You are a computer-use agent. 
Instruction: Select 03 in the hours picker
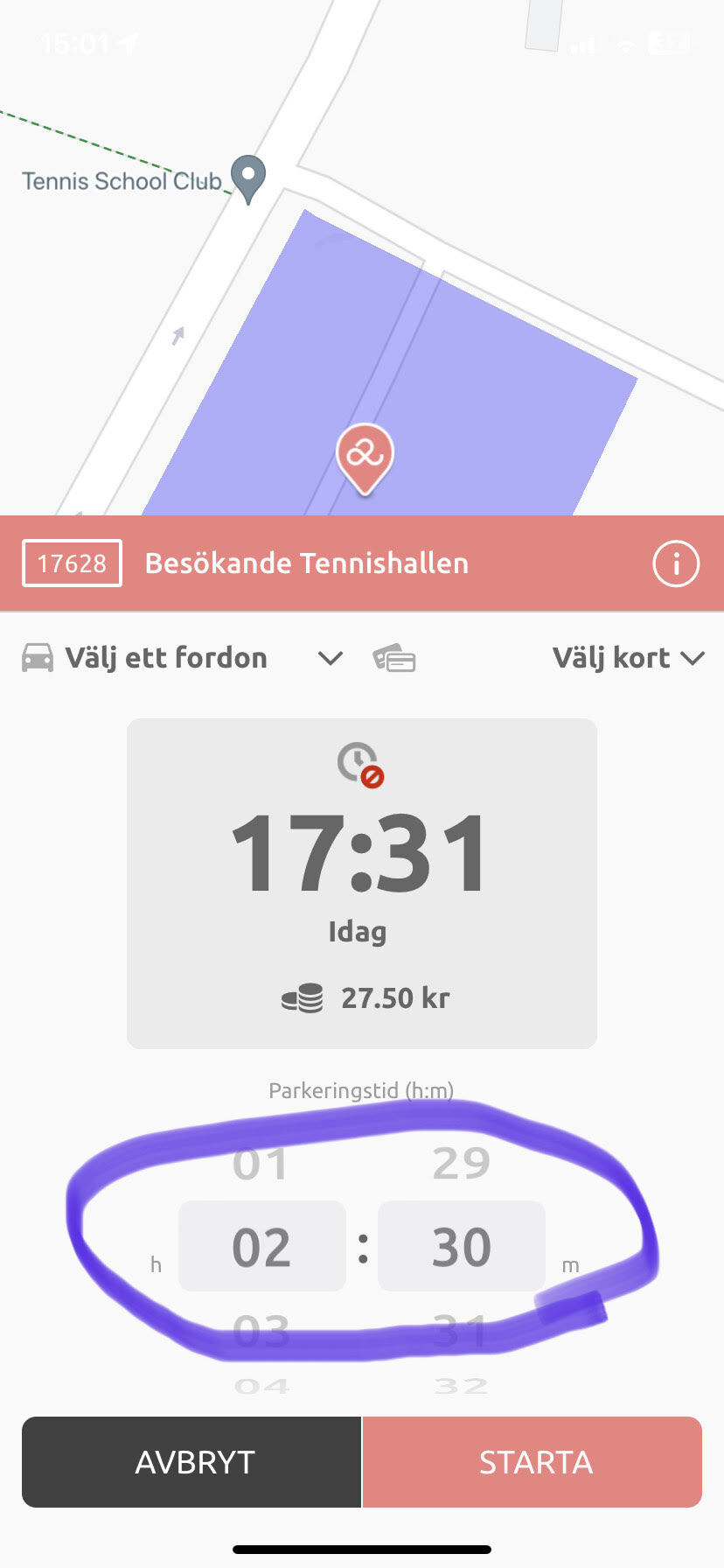(261, 1331)
